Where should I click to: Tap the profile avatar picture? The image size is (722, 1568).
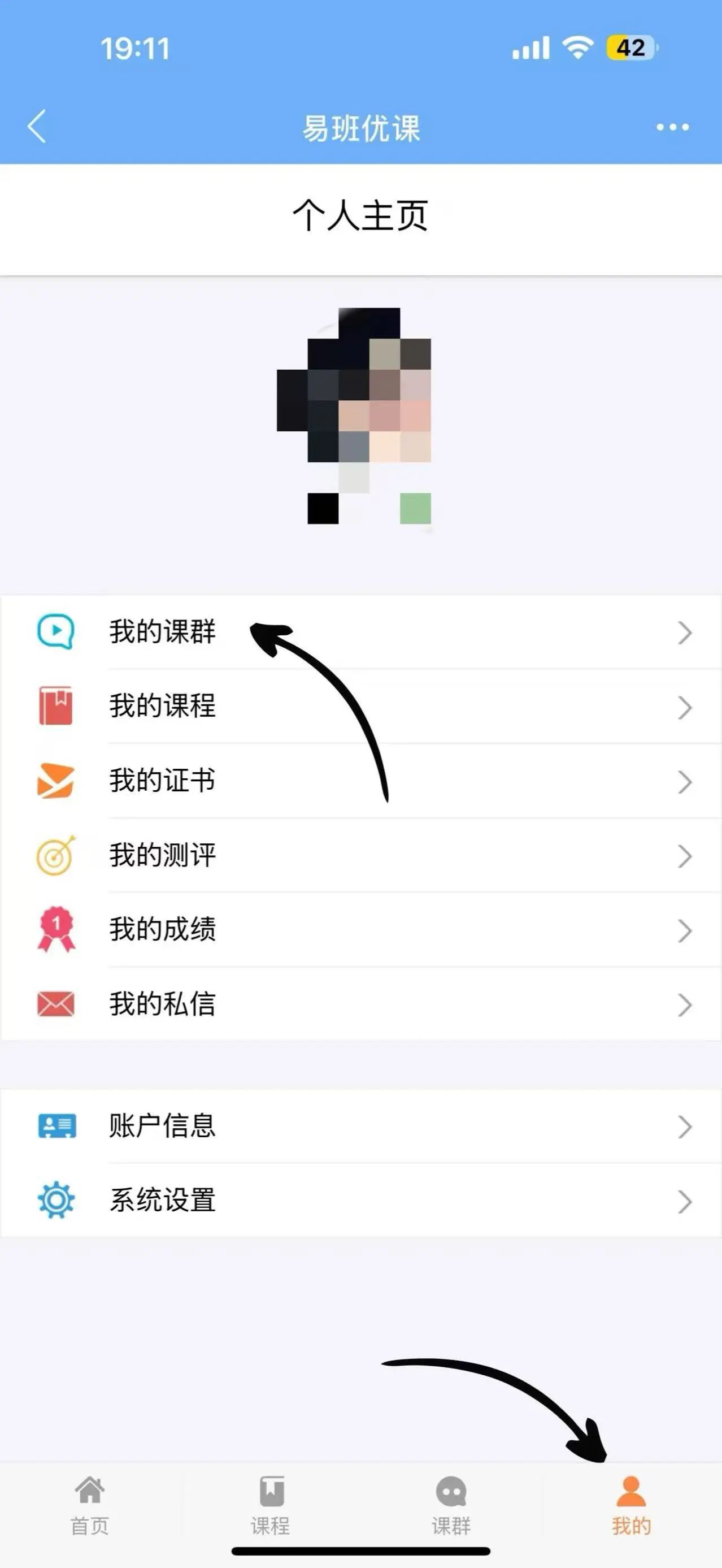point(355,415)
